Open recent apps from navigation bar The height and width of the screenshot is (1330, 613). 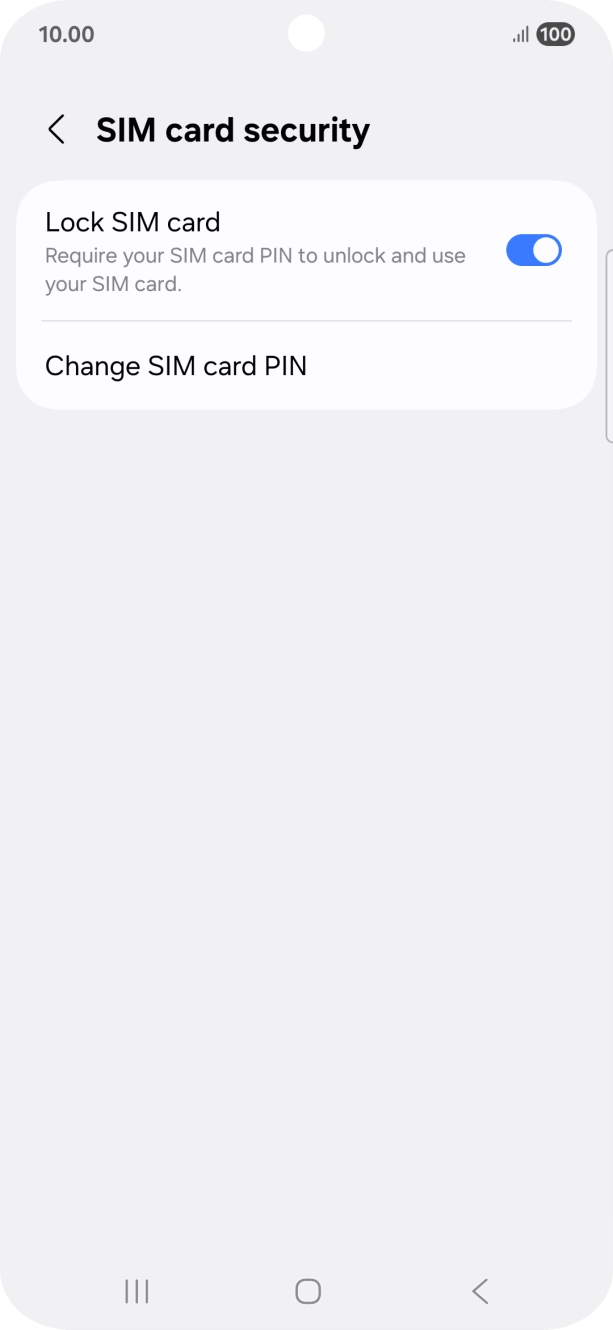pyautogui.click(x=137, y=1291)
